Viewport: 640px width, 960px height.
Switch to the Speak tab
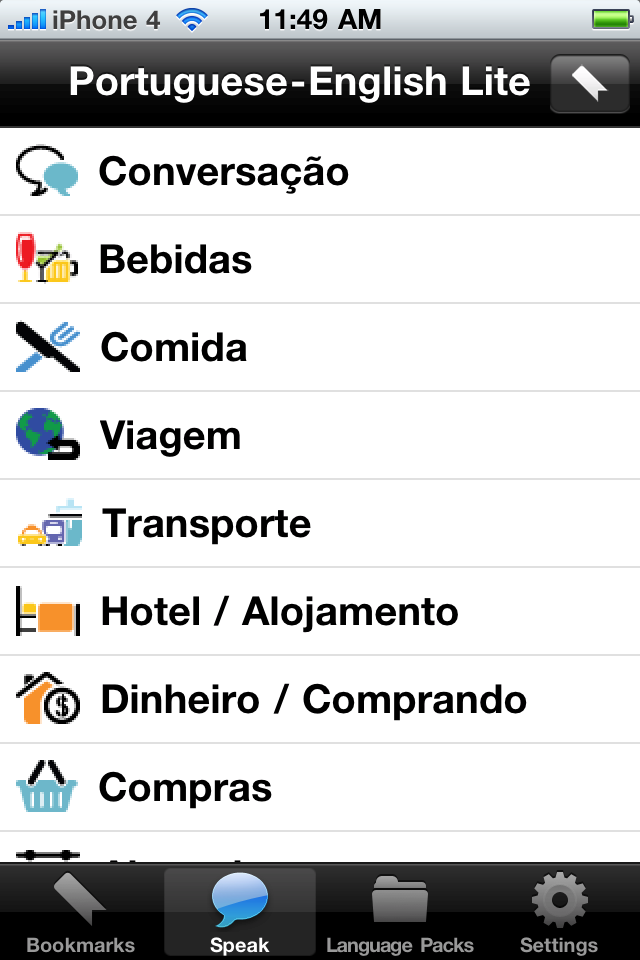(x=240, y=913)
